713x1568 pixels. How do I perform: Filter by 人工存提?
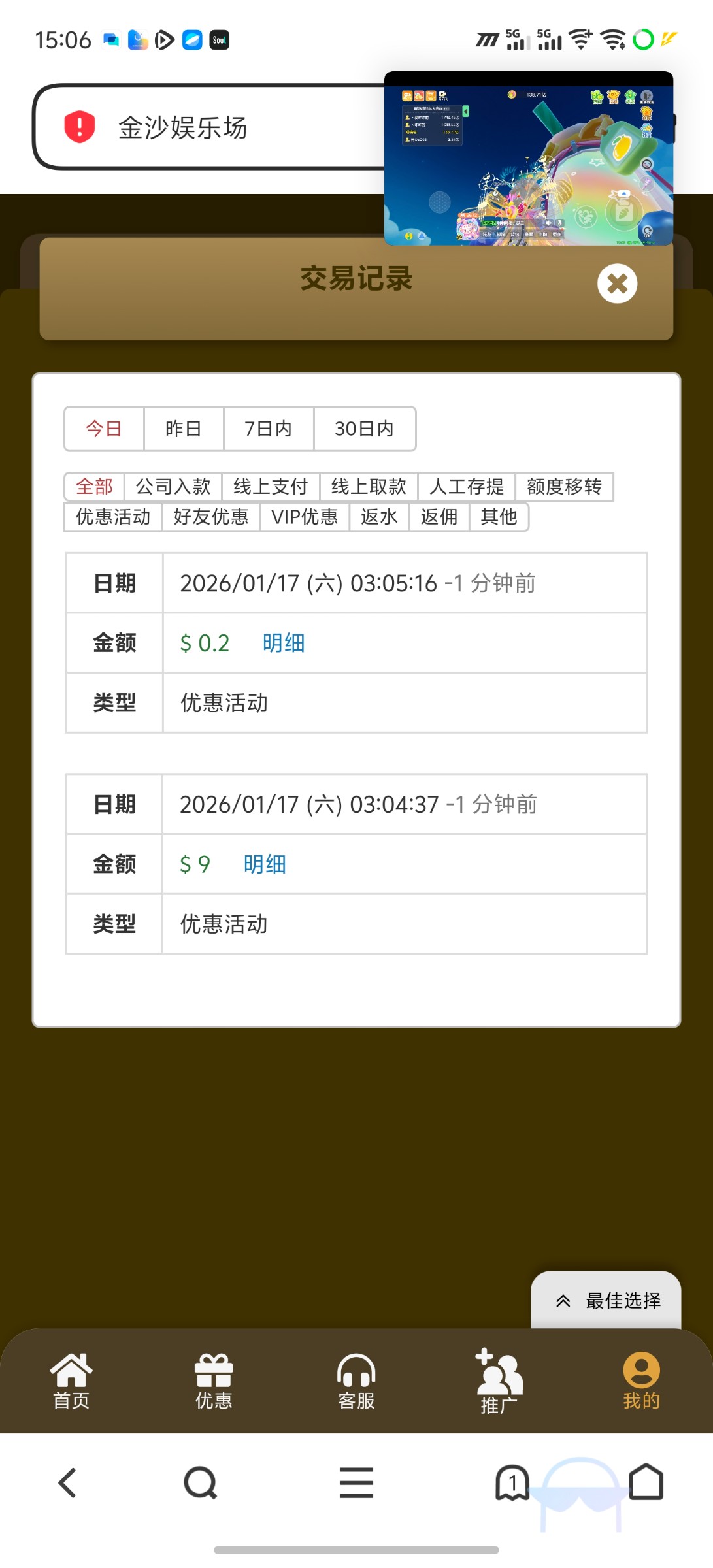click(x=466, y=487)
